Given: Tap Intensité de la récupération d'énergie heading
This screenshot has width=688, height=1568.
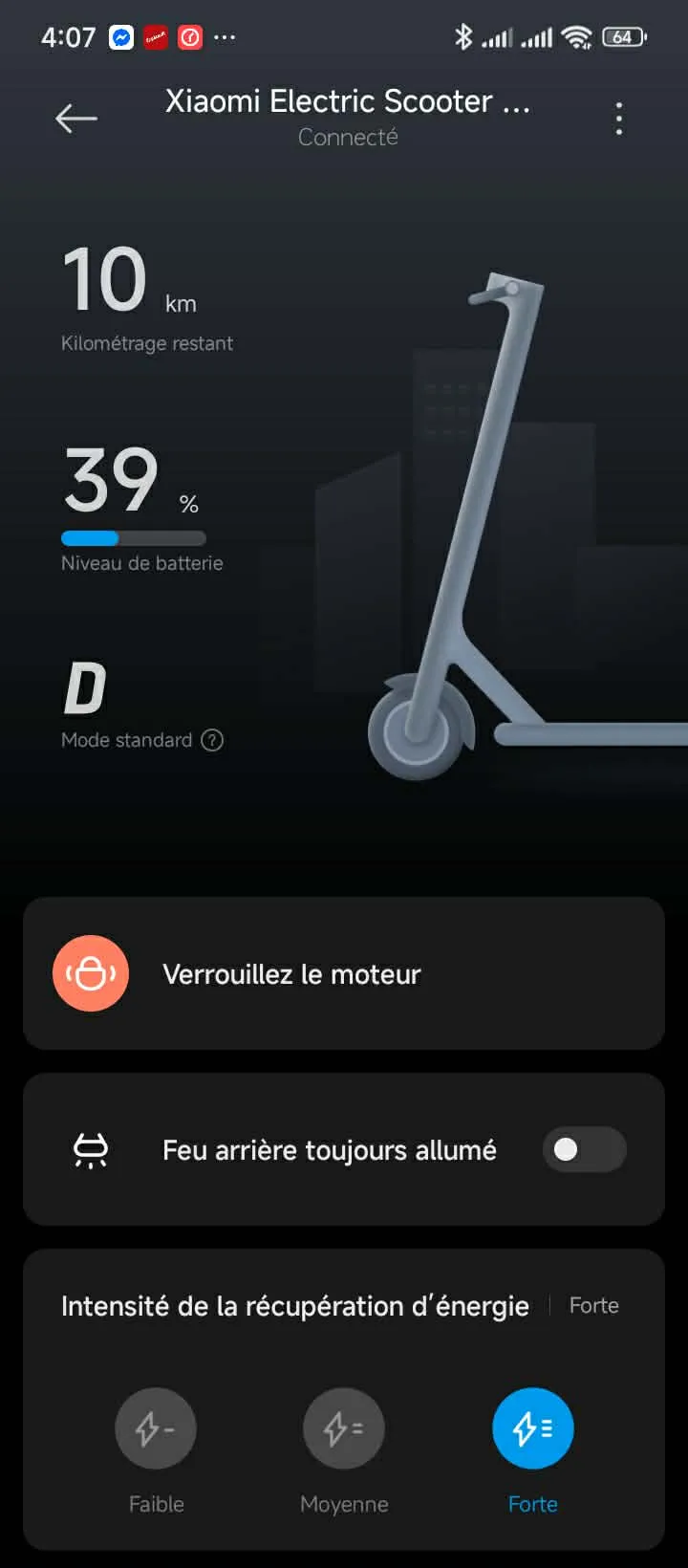Looking at the screenshot, I should coord(295,1305).
